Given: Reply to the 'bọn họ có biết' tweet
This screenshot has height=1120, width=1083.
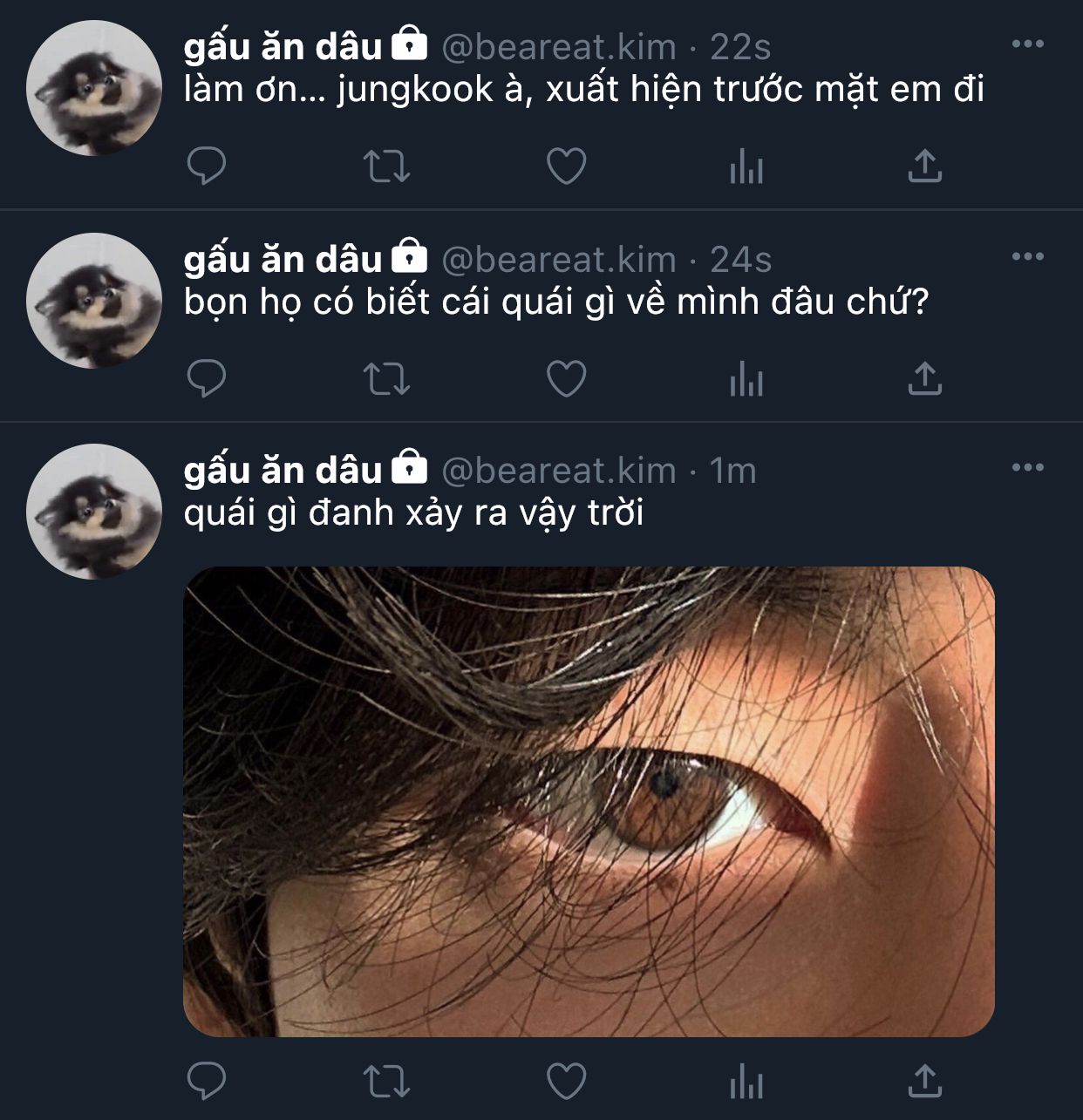Looking at the screenshot, I should pyautogui.click(x=207, y=378).
